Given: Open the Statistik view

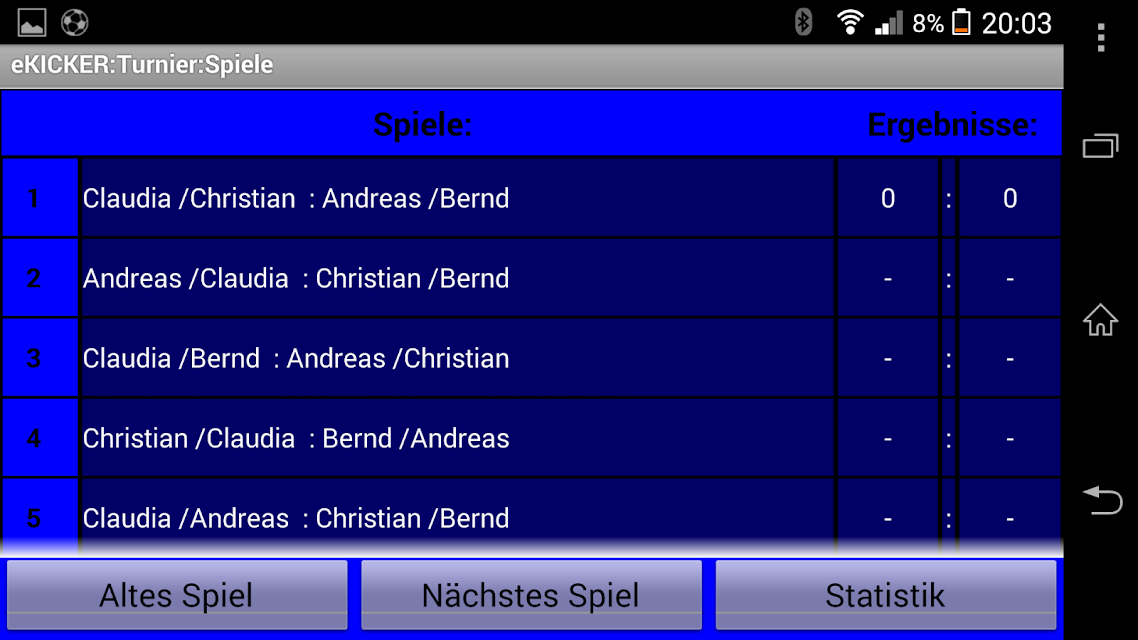Looking at the screenshot, I should [885, 594].
